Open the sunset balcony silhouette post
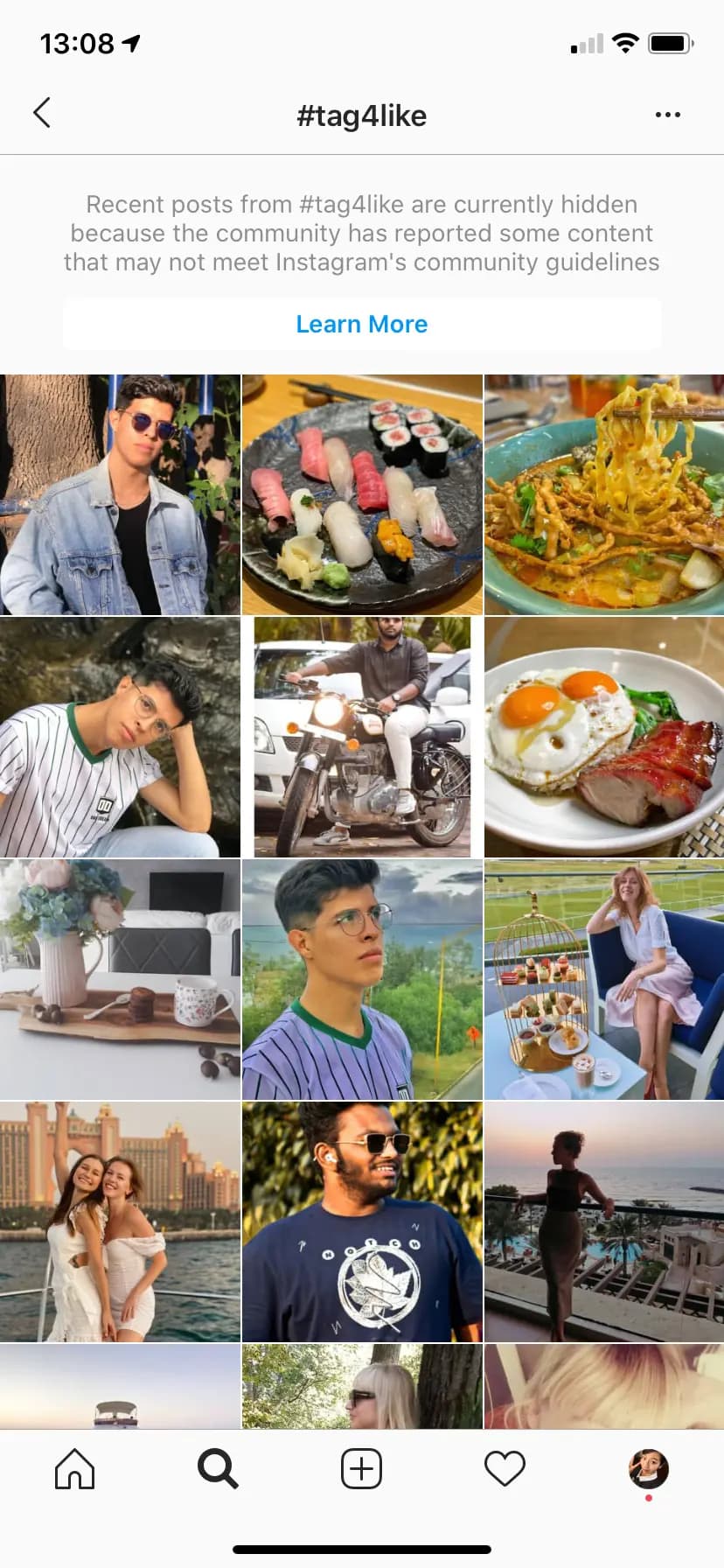Image resolution: width=724 pixels, height=1568 pixels. [x=604, y=1221]
